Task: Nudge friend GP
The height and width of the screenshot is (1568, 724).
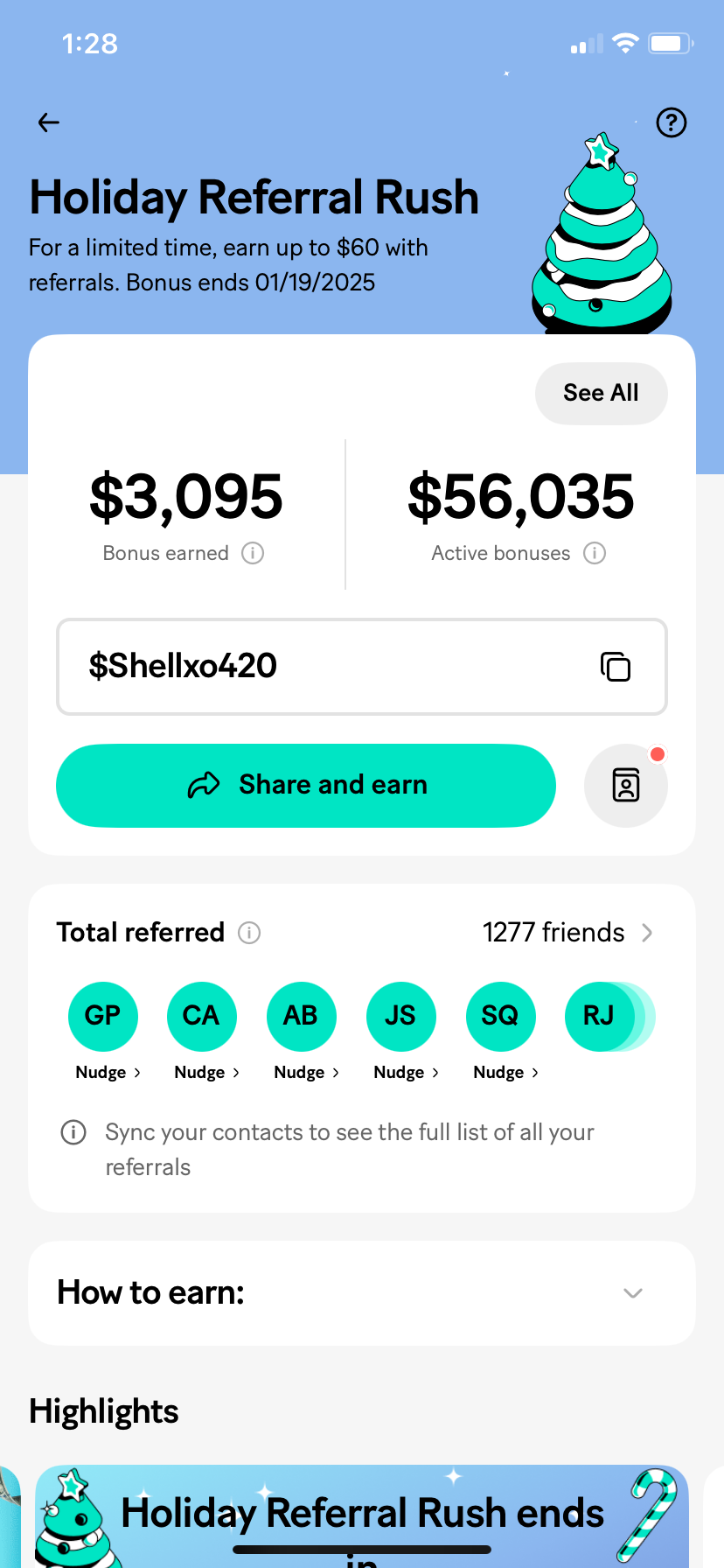Action: [x=108, y=1073]
